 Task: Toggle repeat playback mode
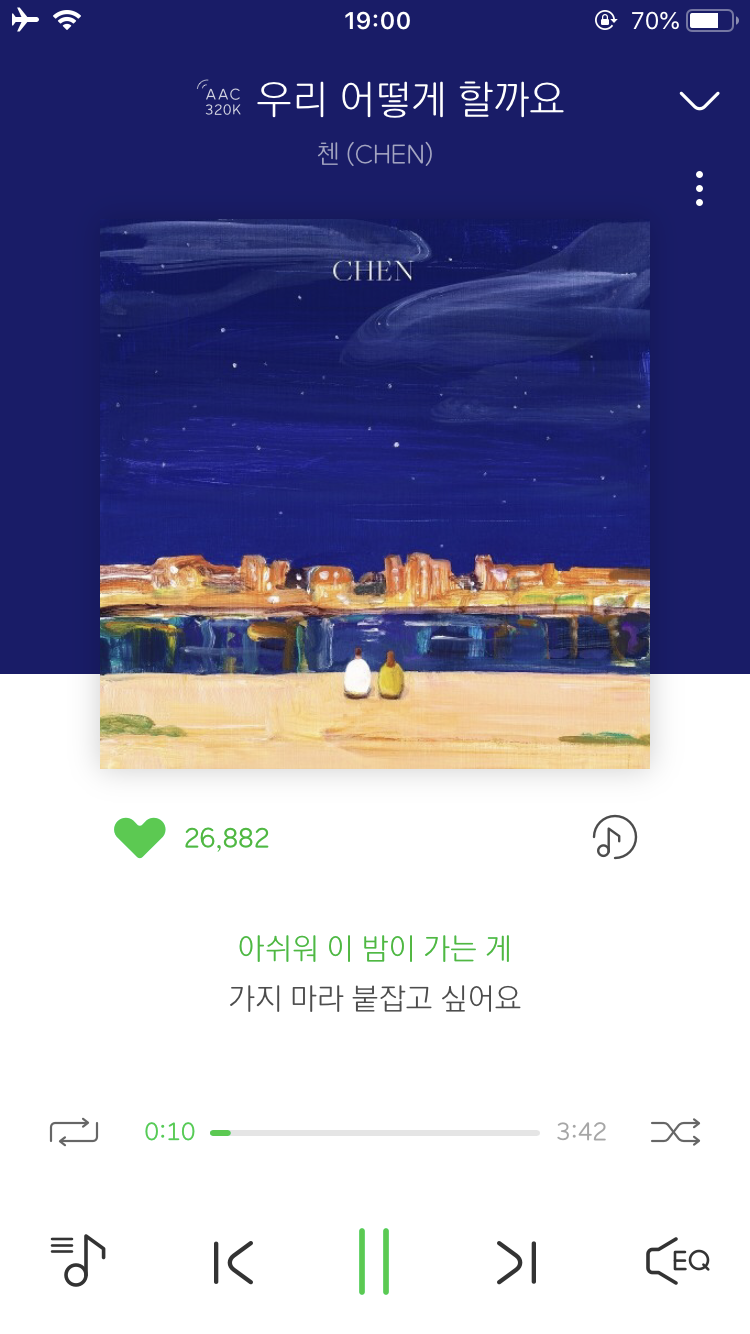pyautogui.click(x=73, y=1131)
